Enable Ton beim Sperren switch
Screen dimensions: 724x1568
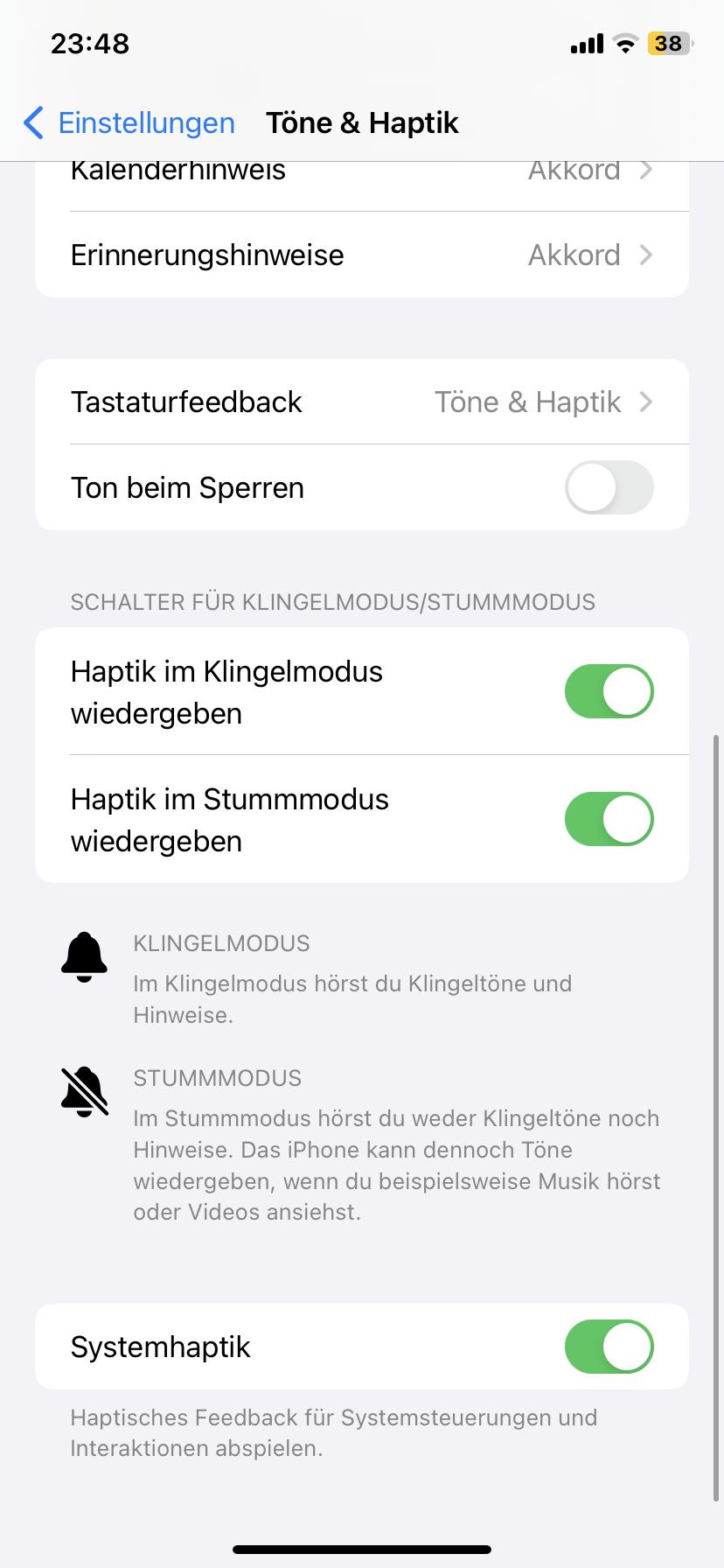click(609, 488)
